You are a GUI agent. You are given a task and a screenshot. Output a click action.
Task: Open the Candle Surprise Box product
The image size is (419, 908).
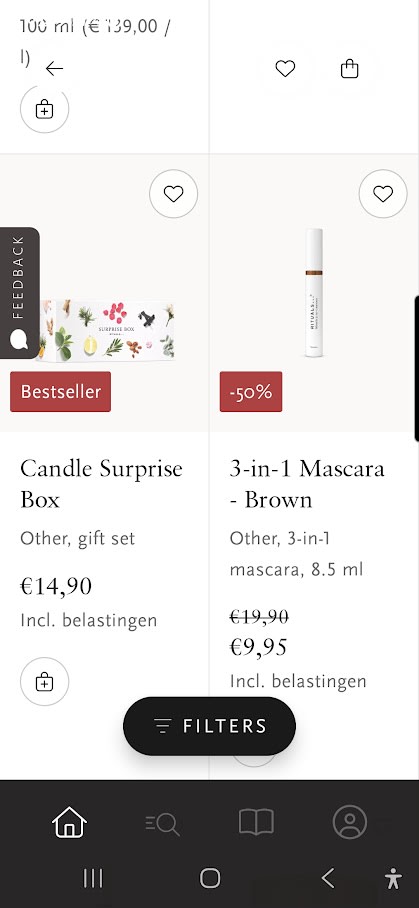101,484
